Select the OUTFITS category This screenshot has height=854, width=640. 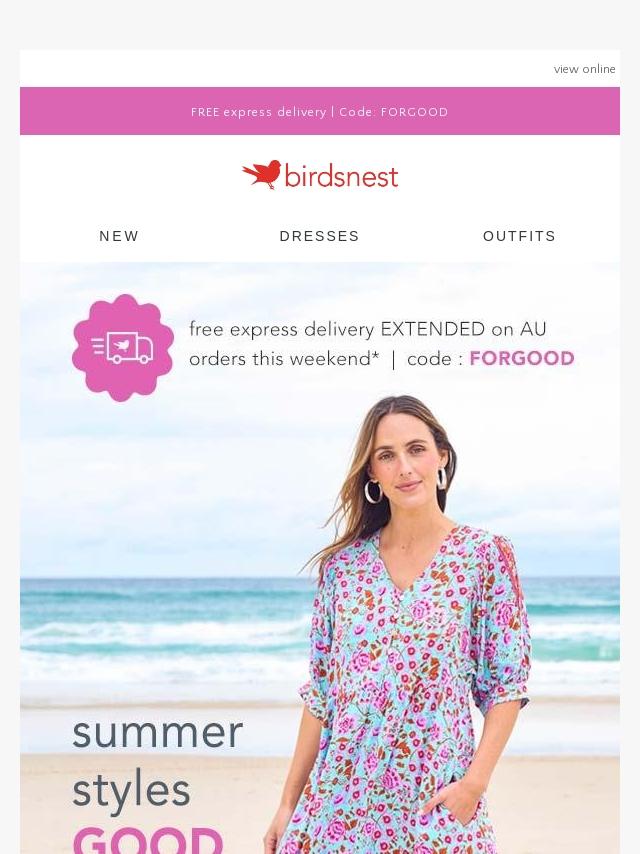point(519,236)
